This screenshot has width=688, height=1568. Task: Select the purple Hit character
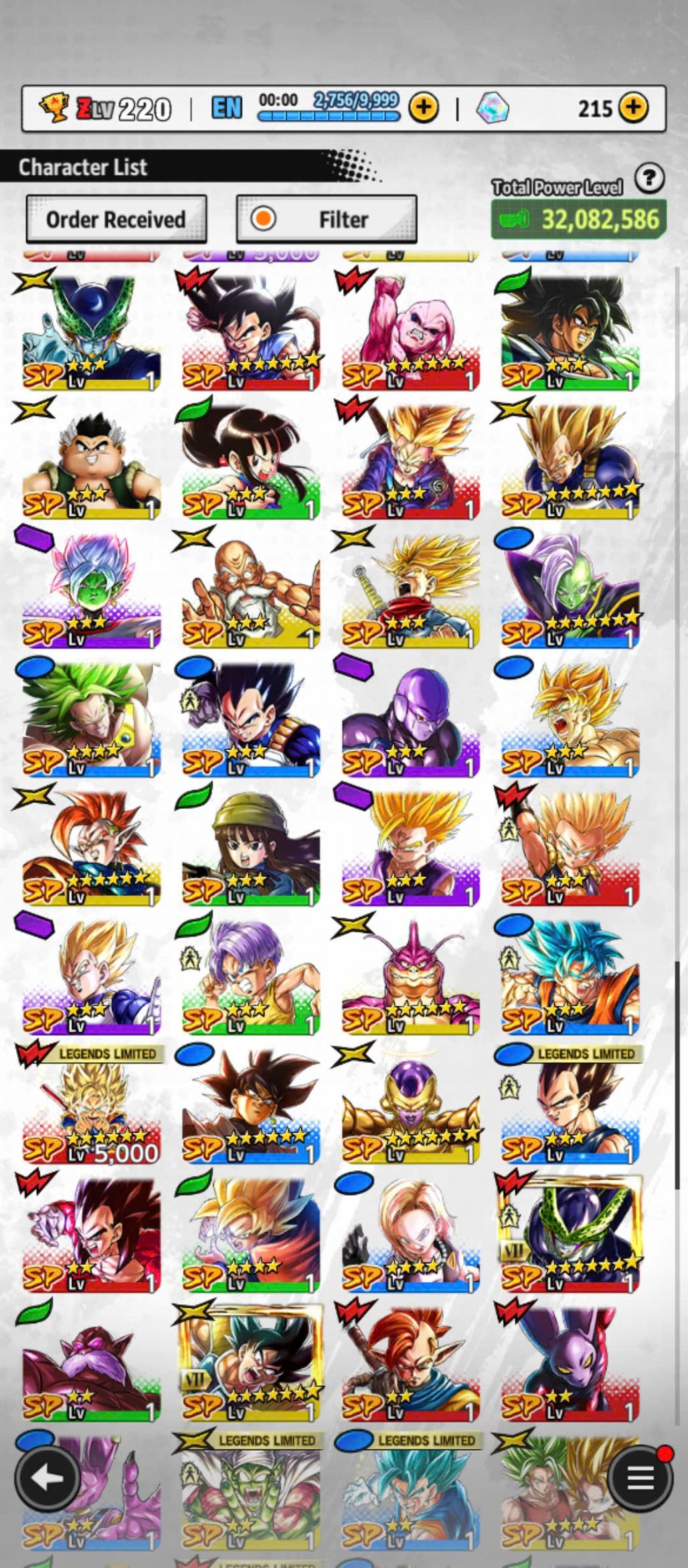coord(411,720)
